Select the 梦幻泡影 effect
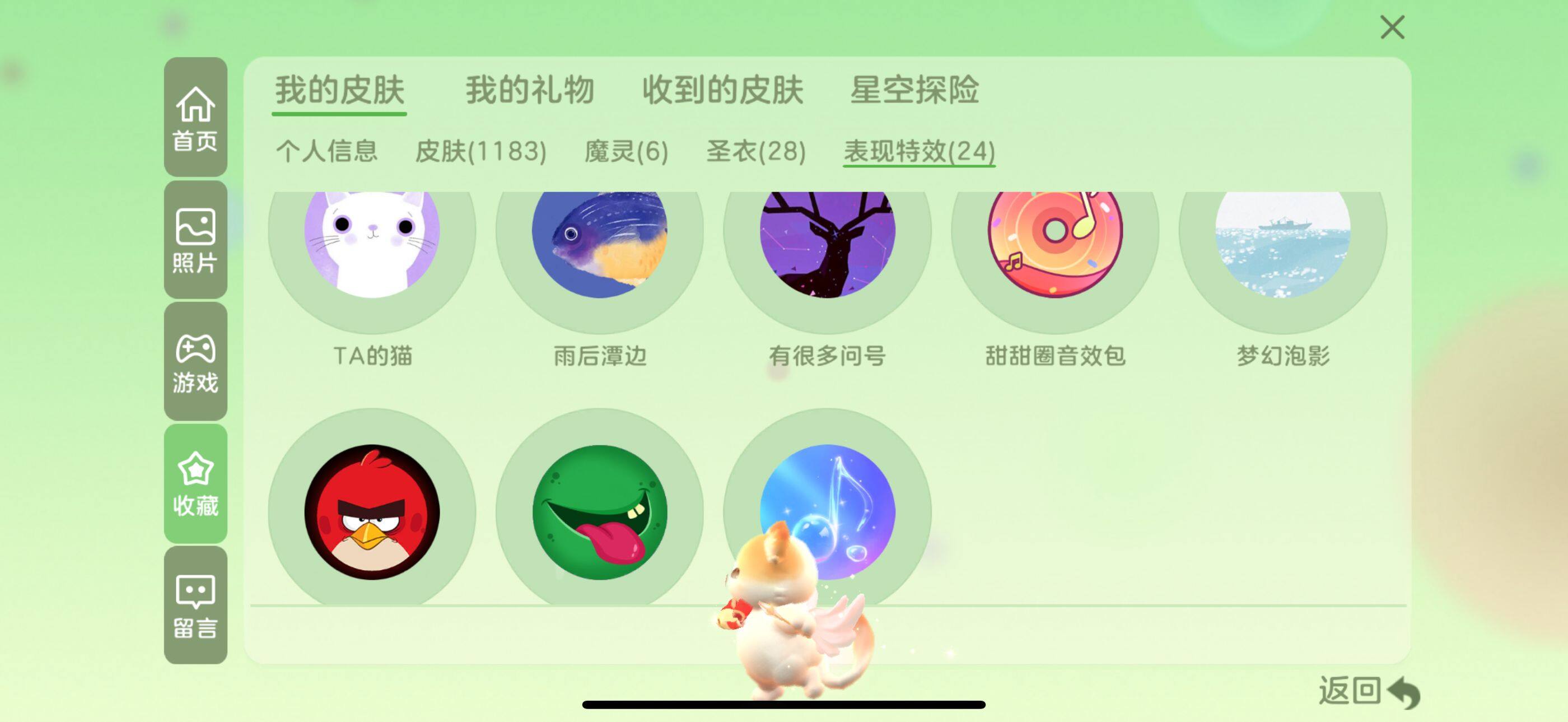Image resolution: width=1568 pixels, height=722 pixels. click(x=1282, y=244)
